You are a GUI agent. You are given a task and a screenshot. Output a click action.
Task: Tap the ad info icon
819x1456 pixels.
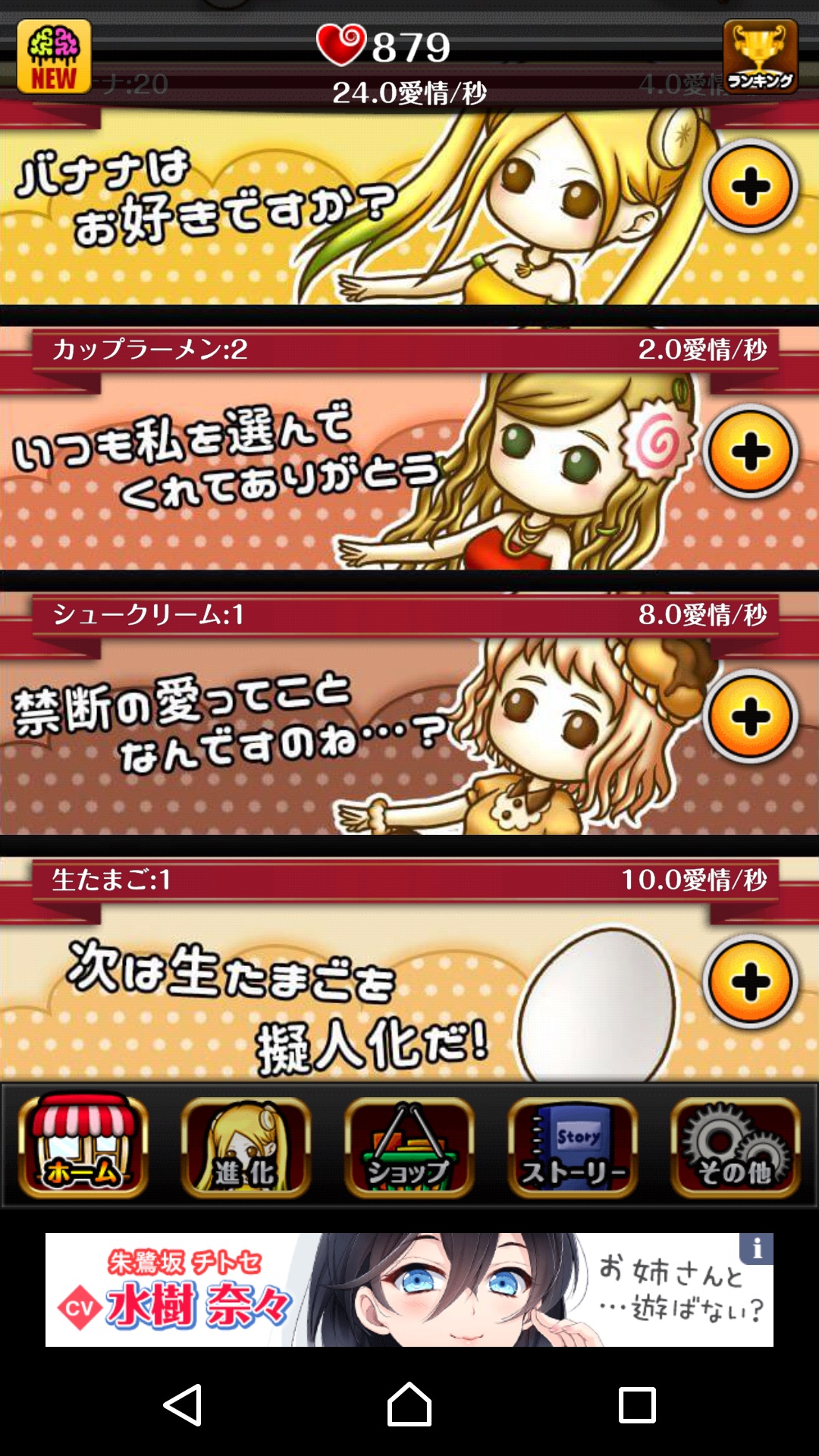(x=756, y=1248)
